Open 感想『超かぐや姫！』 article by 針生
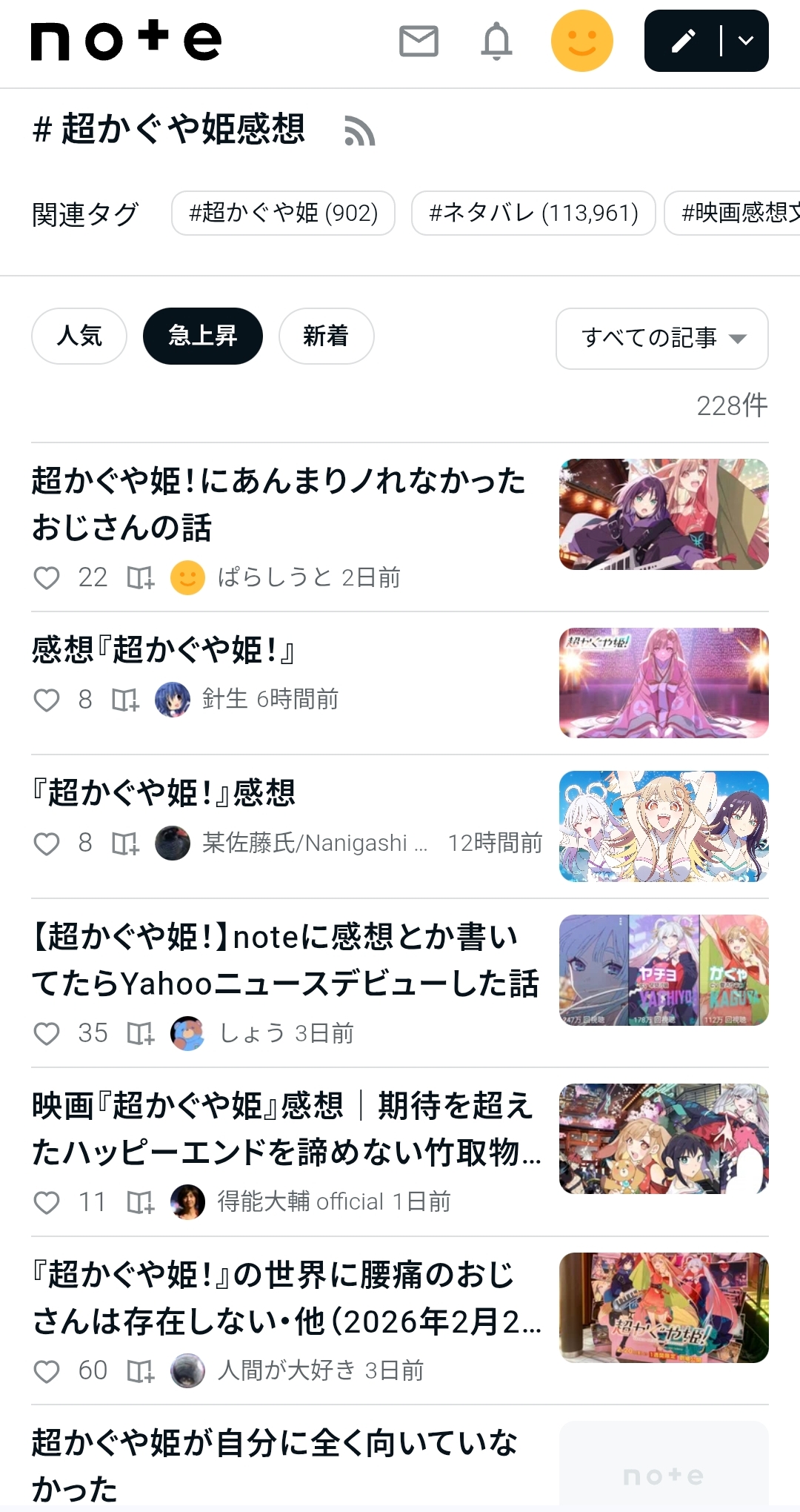Image resolution: width=800 pixels, height=1512 pixels. click(164, 650)
